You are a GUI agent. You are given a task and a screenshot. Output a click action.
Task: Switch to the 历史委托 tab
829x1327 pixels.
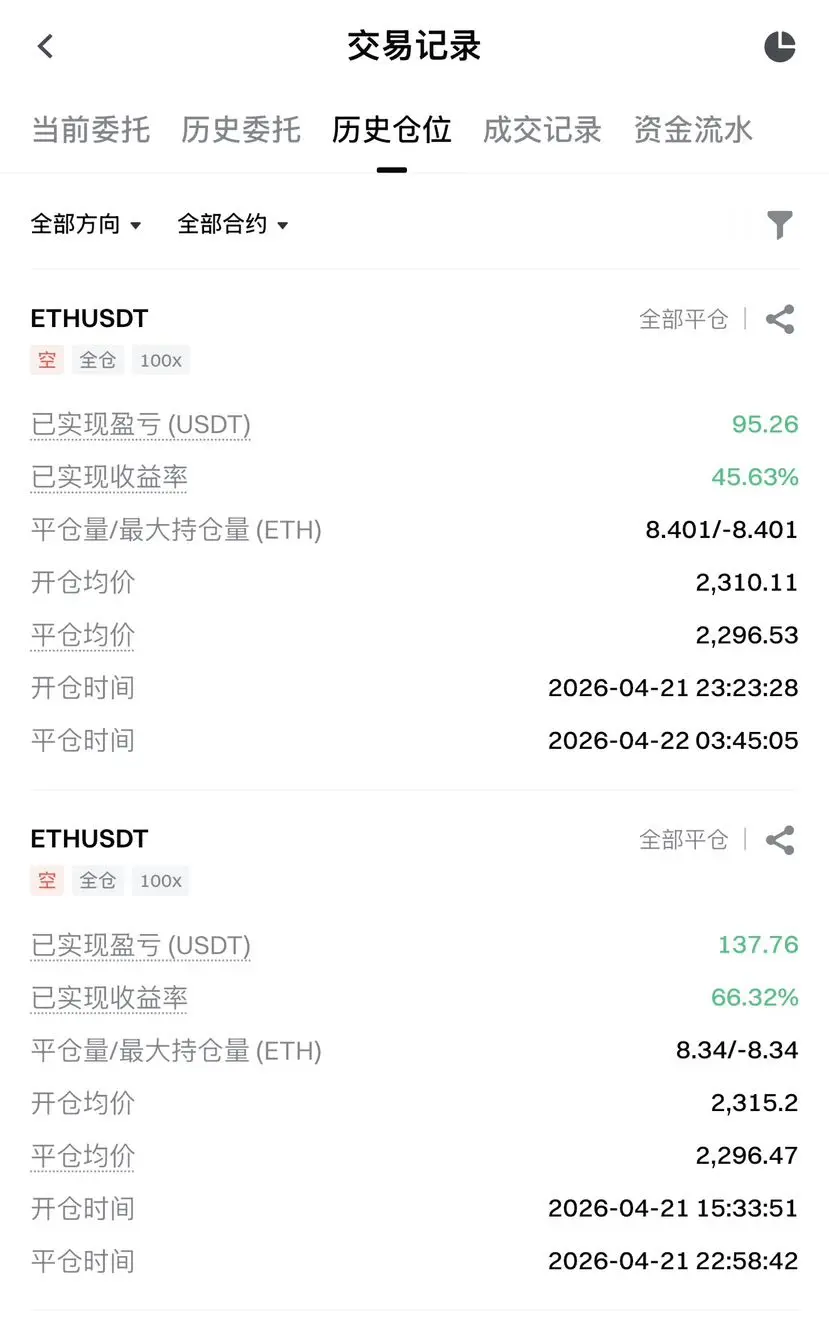(x=241, y=130)
